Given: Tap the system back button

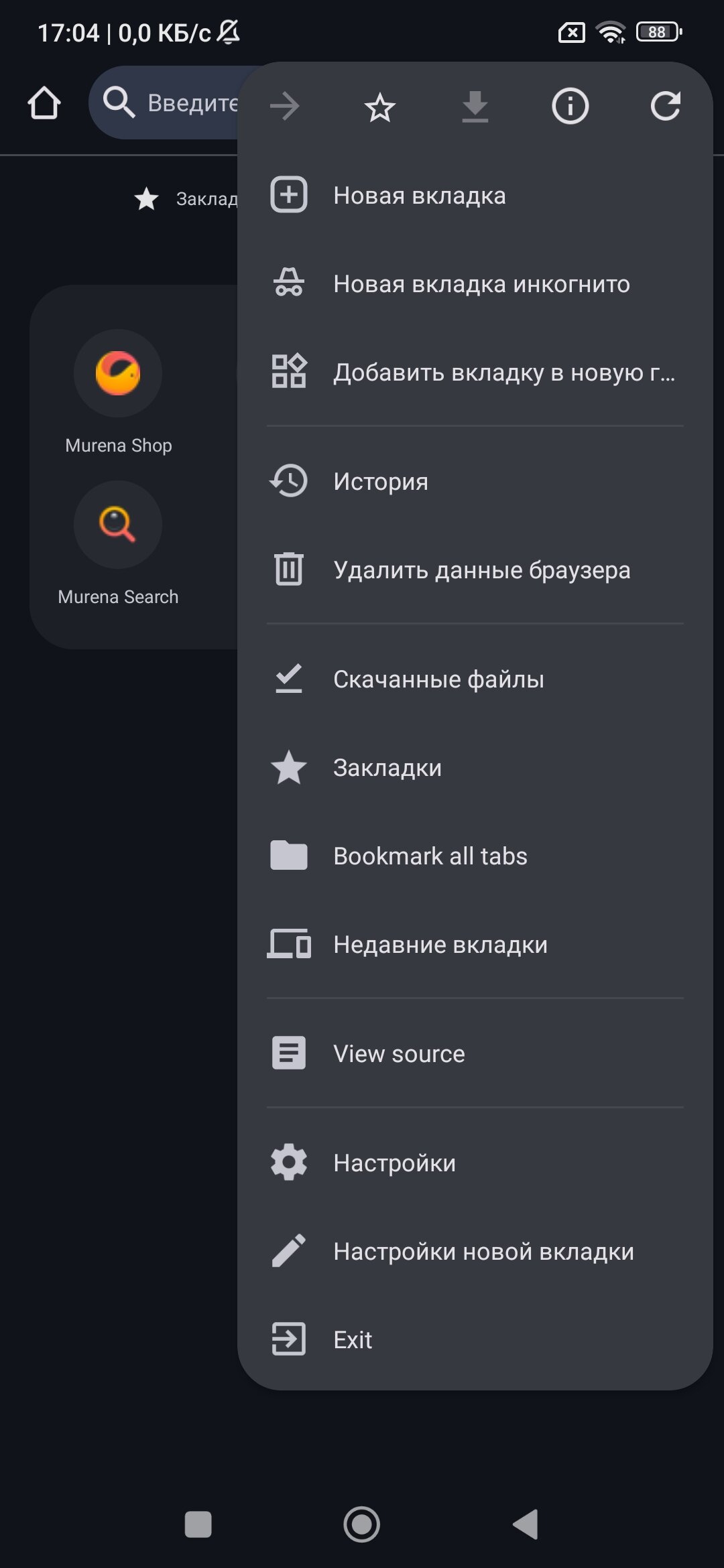Looking at the screenshot, I should pos(526,1524).
